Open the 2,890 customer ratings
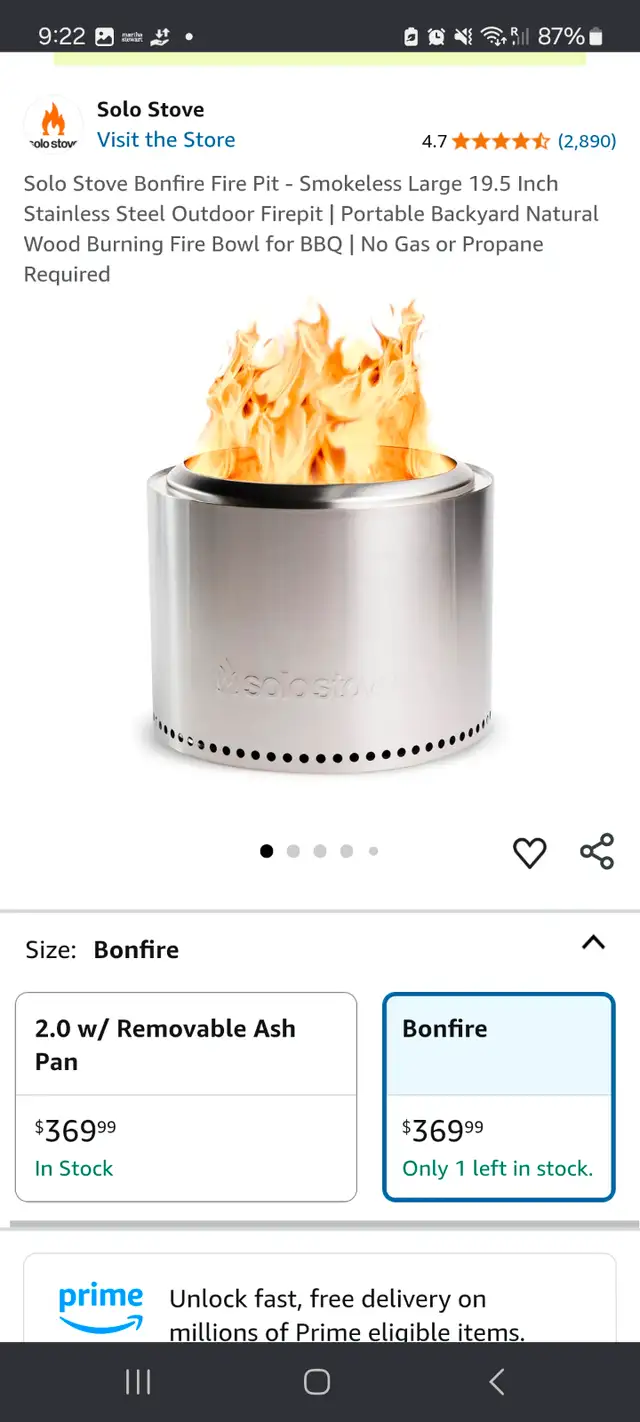Image resolution: width=640 pixels, height=1422 pixels. (x=587, y=141)
